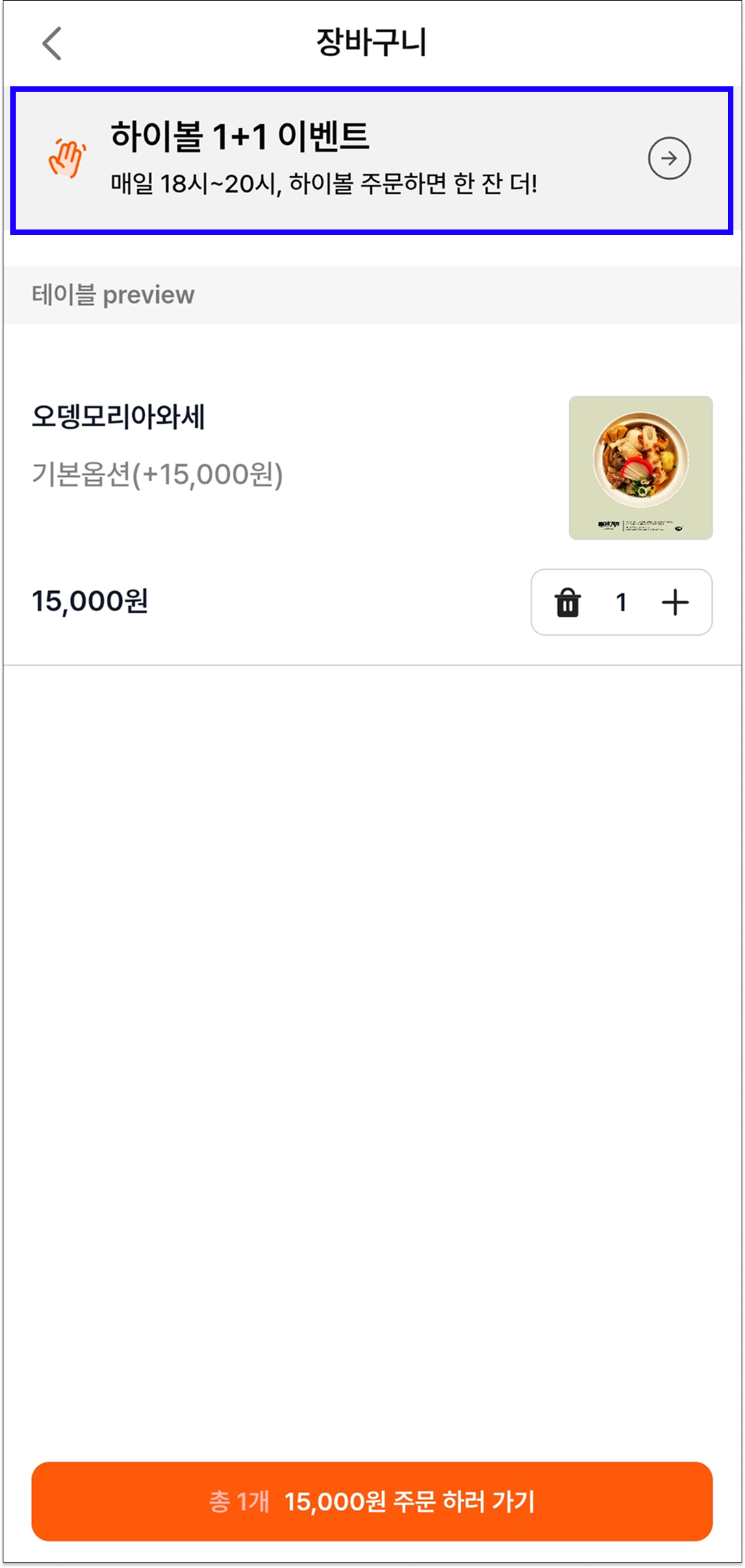Tap the 오뎅모리아와세 food image
745x1568 pixels.
click(640, 468)
